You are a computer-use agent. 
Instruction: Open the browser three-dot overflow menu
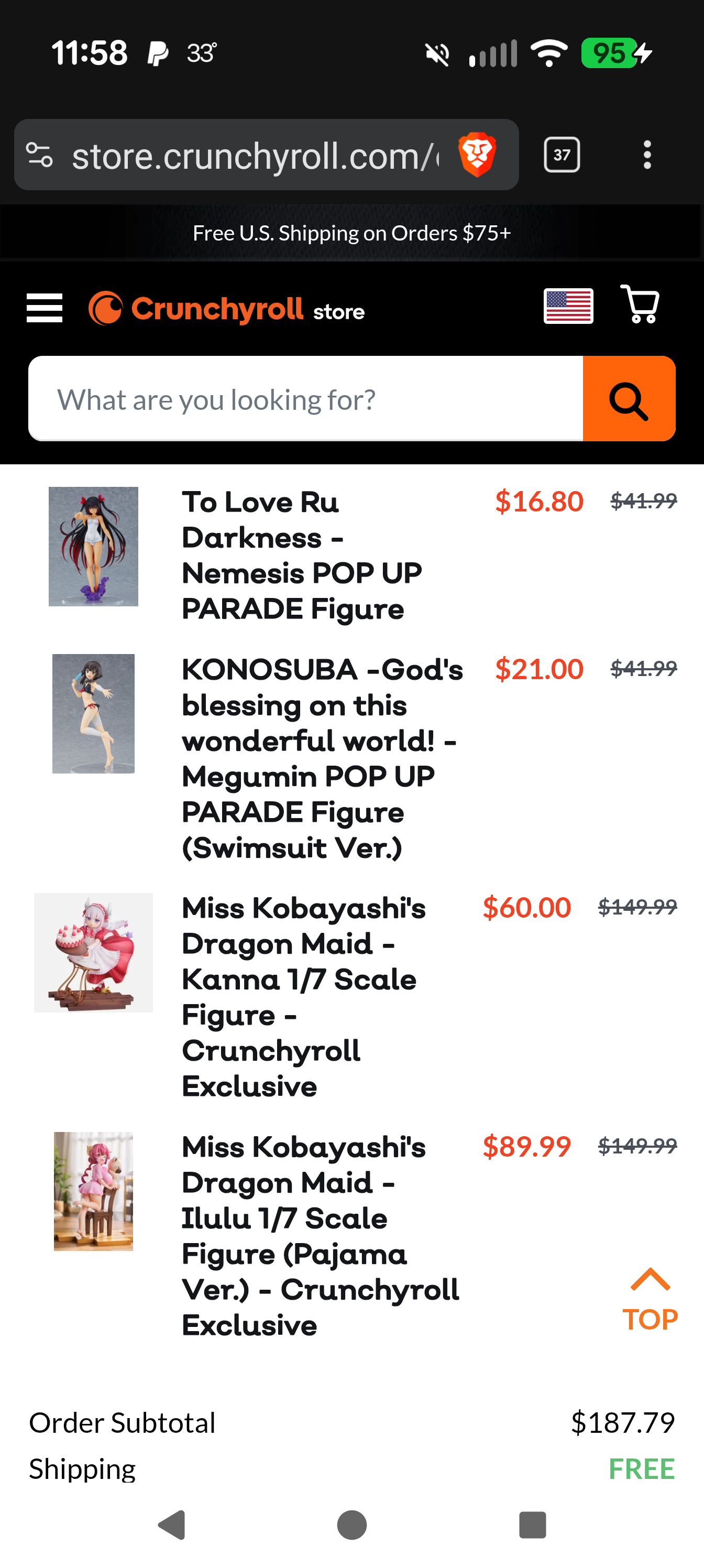[x=647, y=155]
